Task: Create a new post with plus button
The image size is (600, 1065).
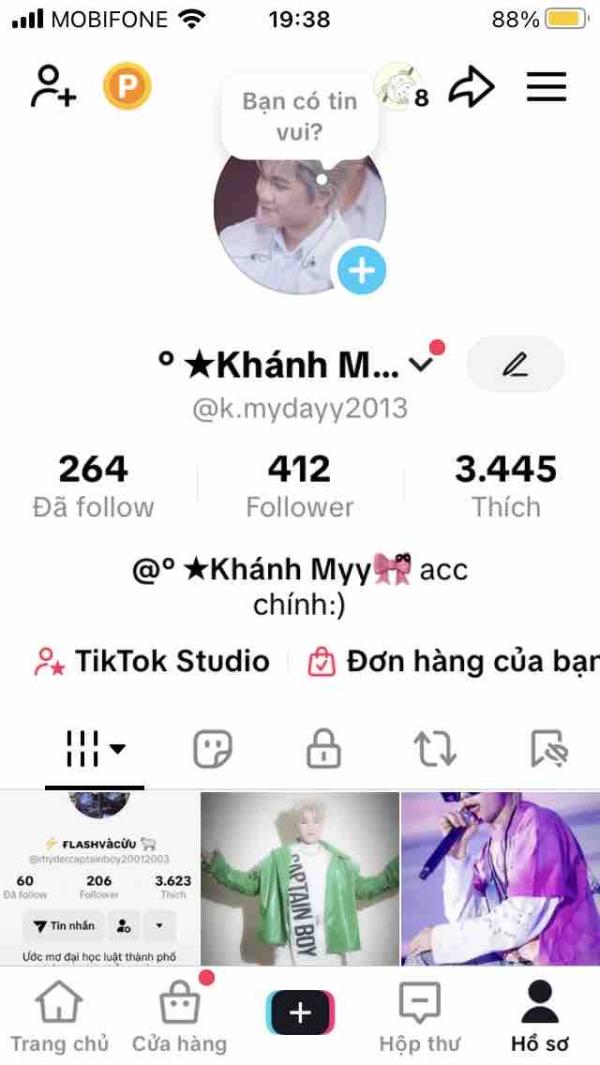Action: point(300,1013)
